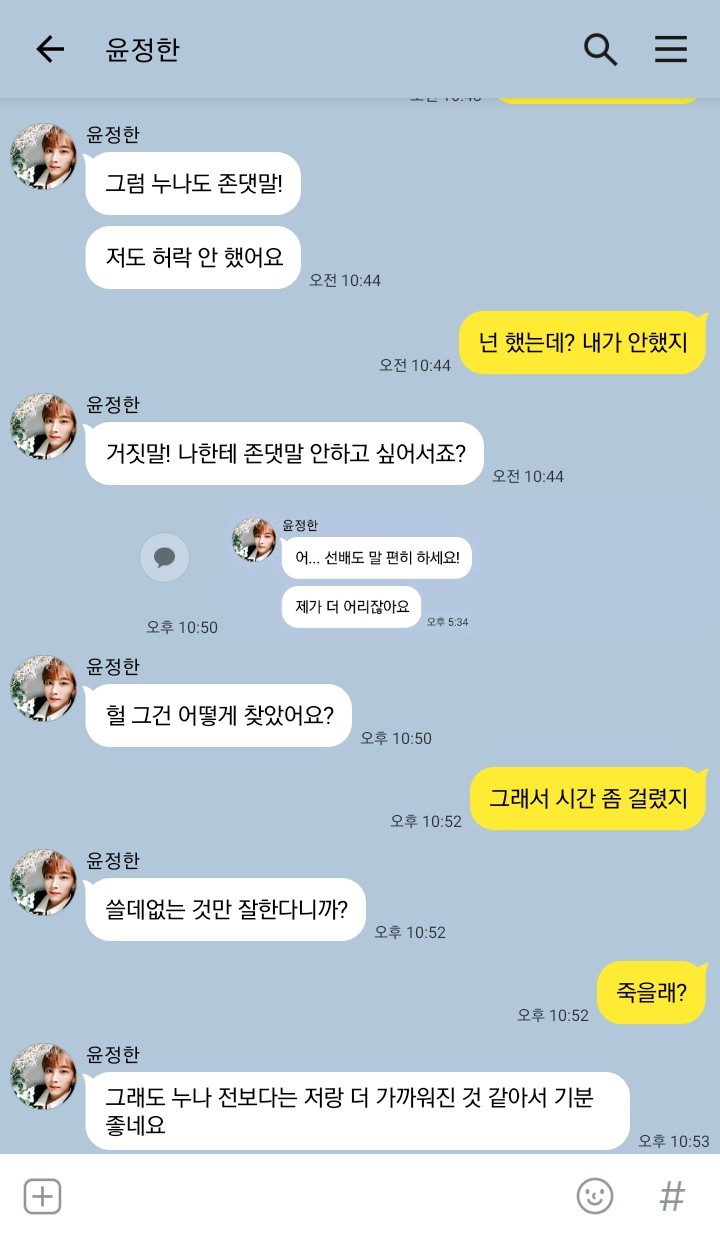Go back using the top-left arrow
The height and width of the screenshot is (1238, 720).
click(x=49, y=49)
